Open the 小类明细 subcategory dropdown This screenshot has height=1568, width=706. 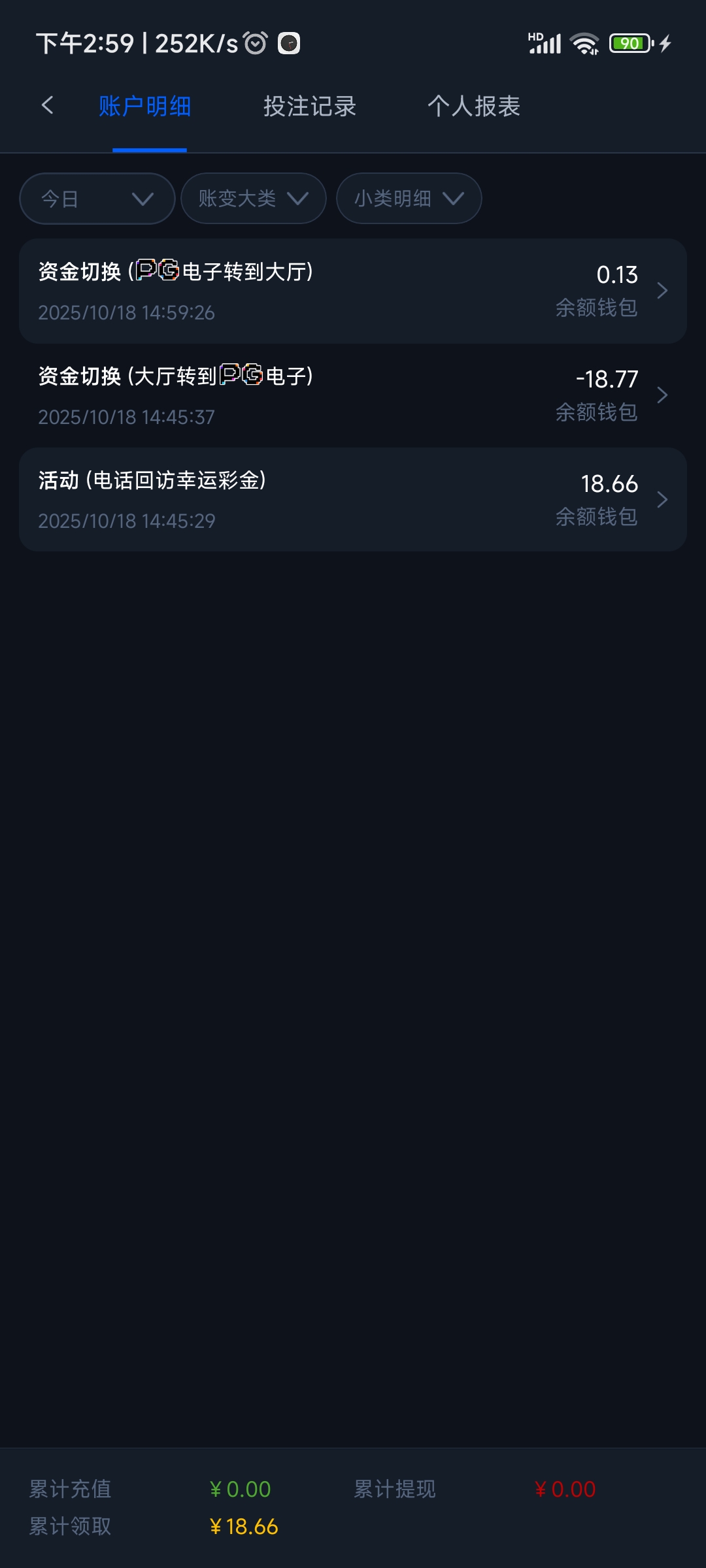coord(409,199)
